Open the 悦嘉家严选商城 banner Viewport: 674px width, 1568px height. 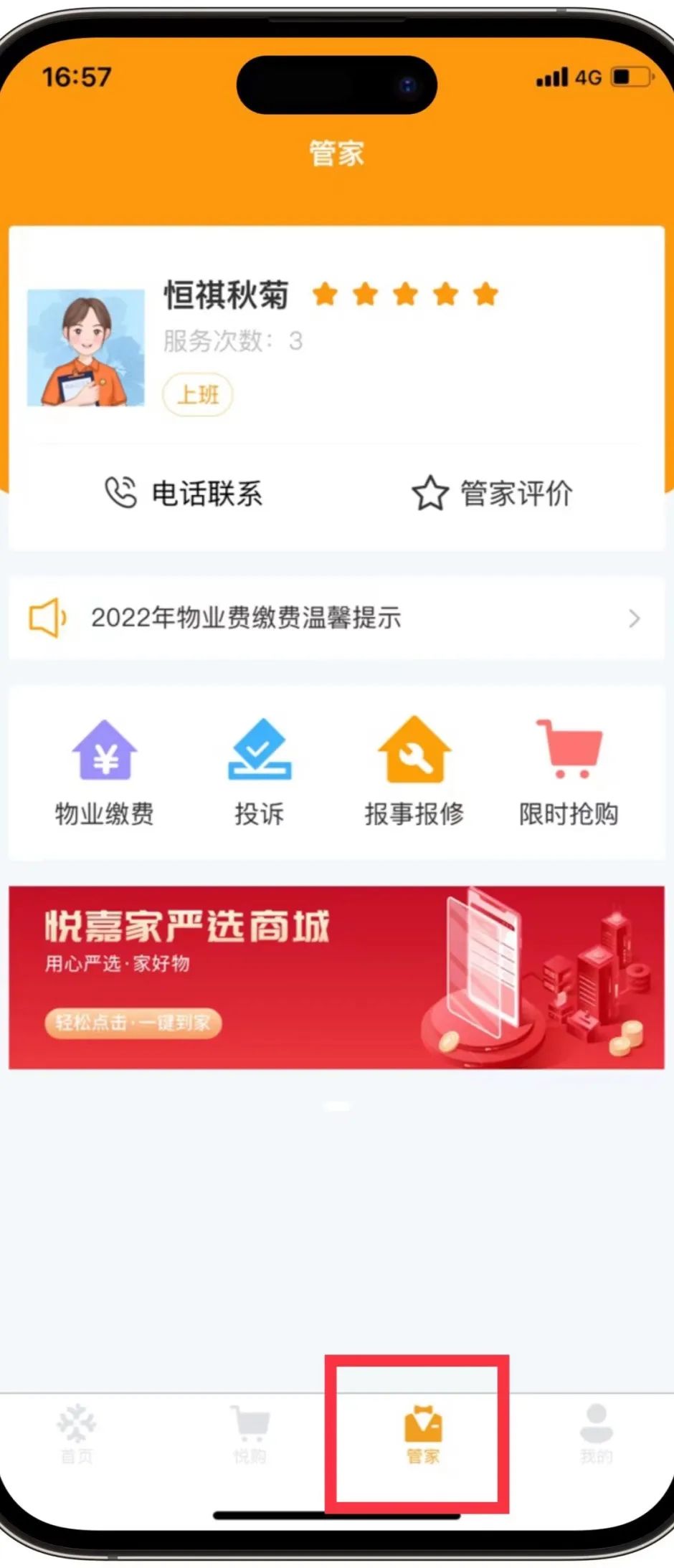(336, 977)
